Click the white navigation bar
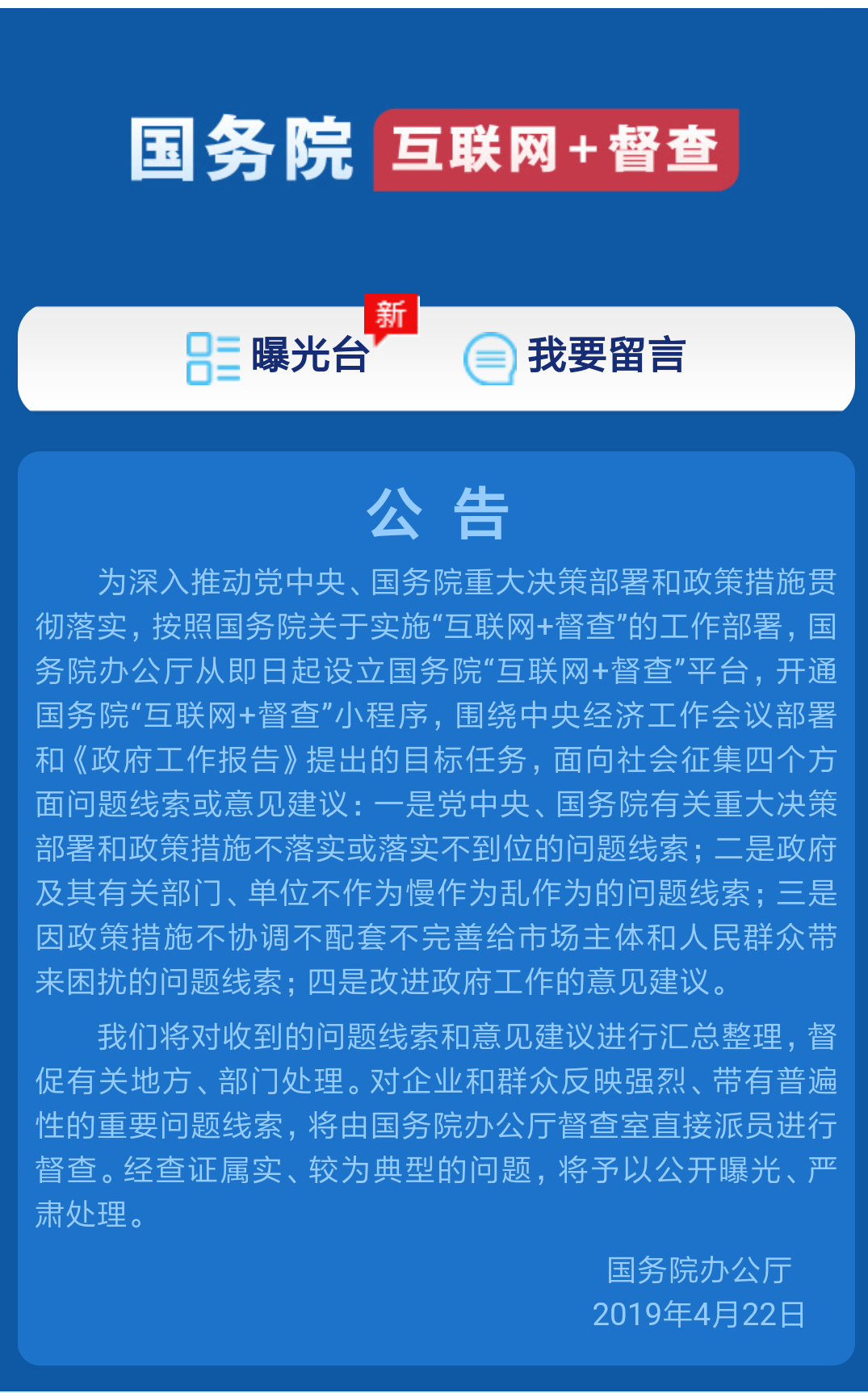Screen dimensions: 868x1393 click(434, 359)
